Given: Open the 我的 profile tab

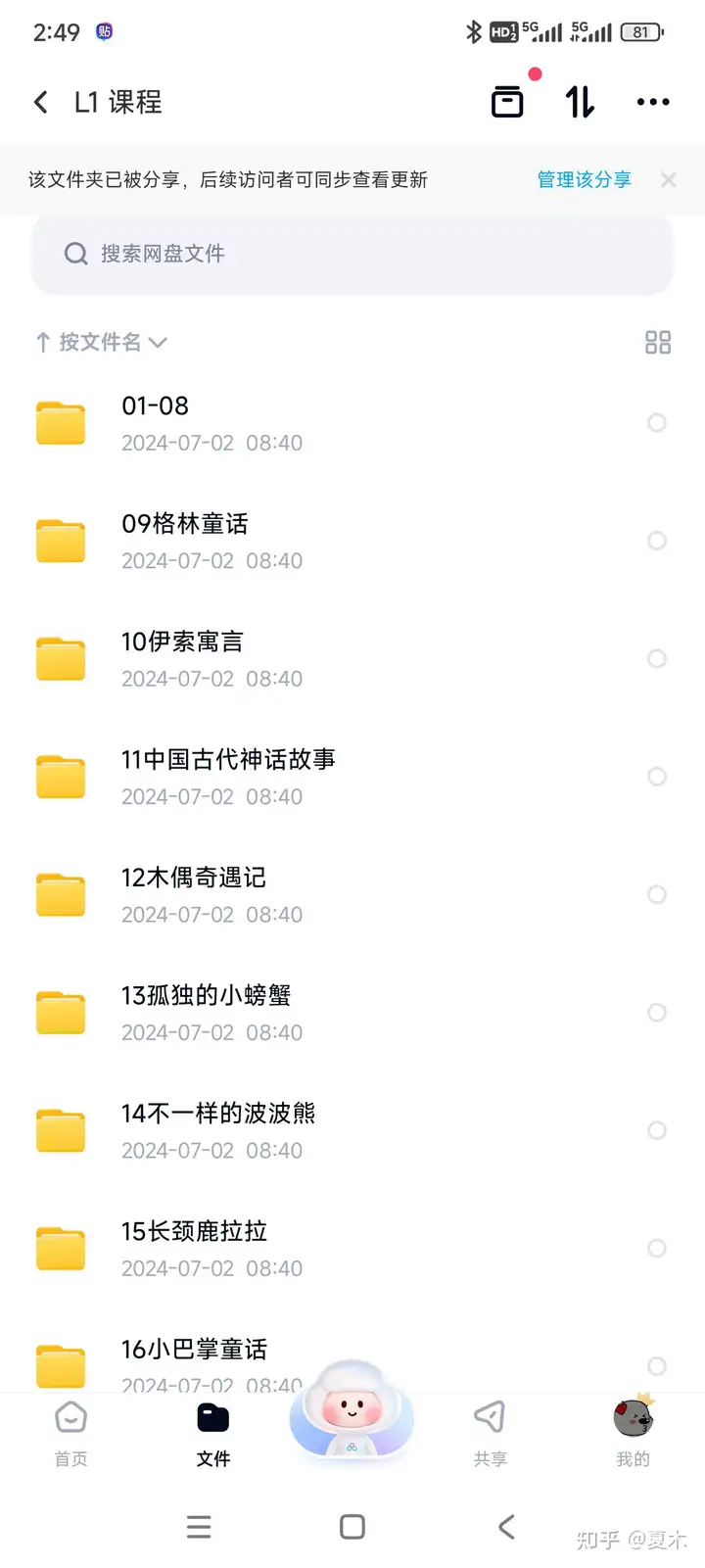Looking at the screenshot, I should 634,1430.
